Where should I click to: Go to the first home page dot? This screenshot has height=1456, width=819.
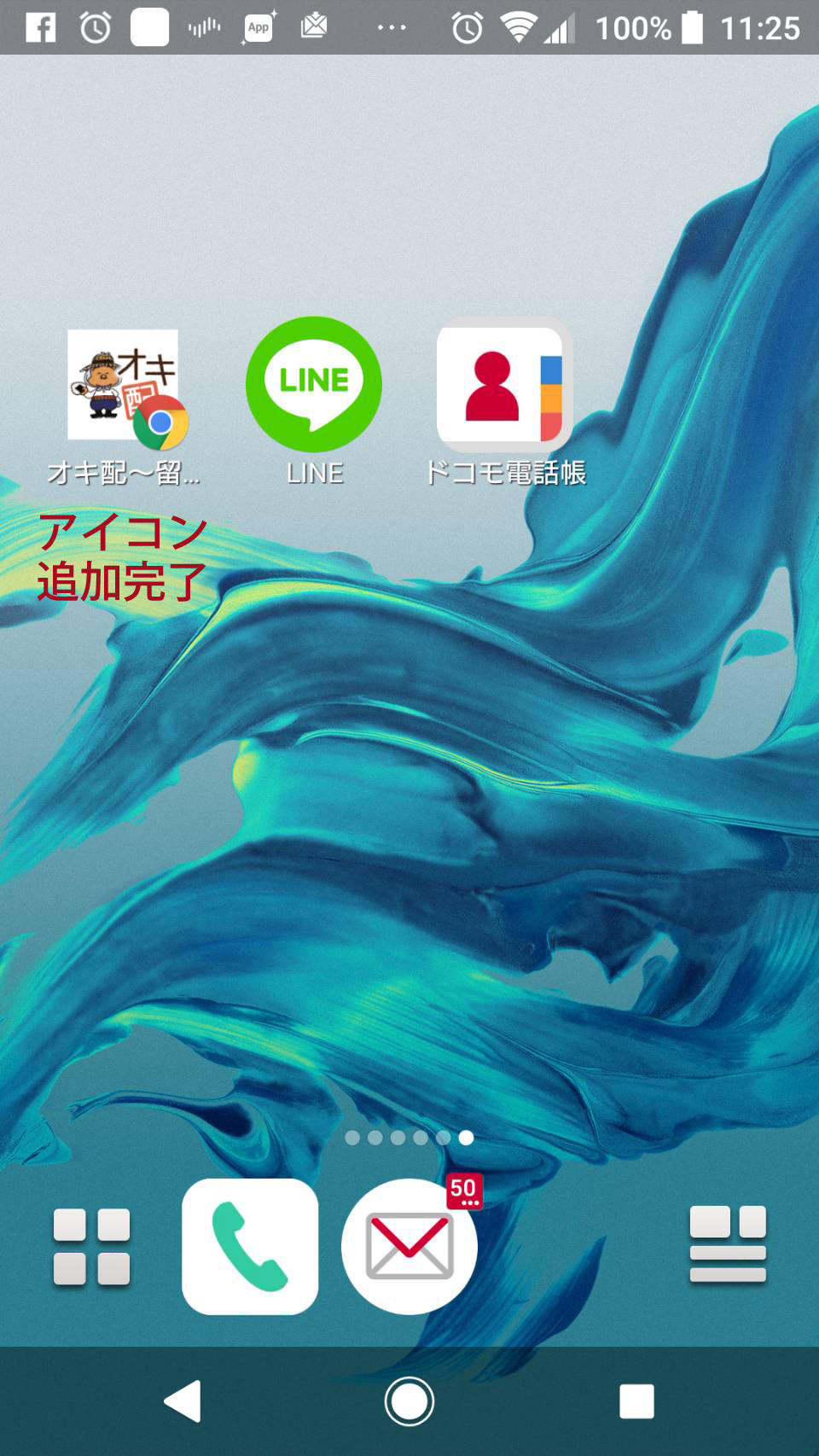pyautogui.click(x=351, y=1138)
